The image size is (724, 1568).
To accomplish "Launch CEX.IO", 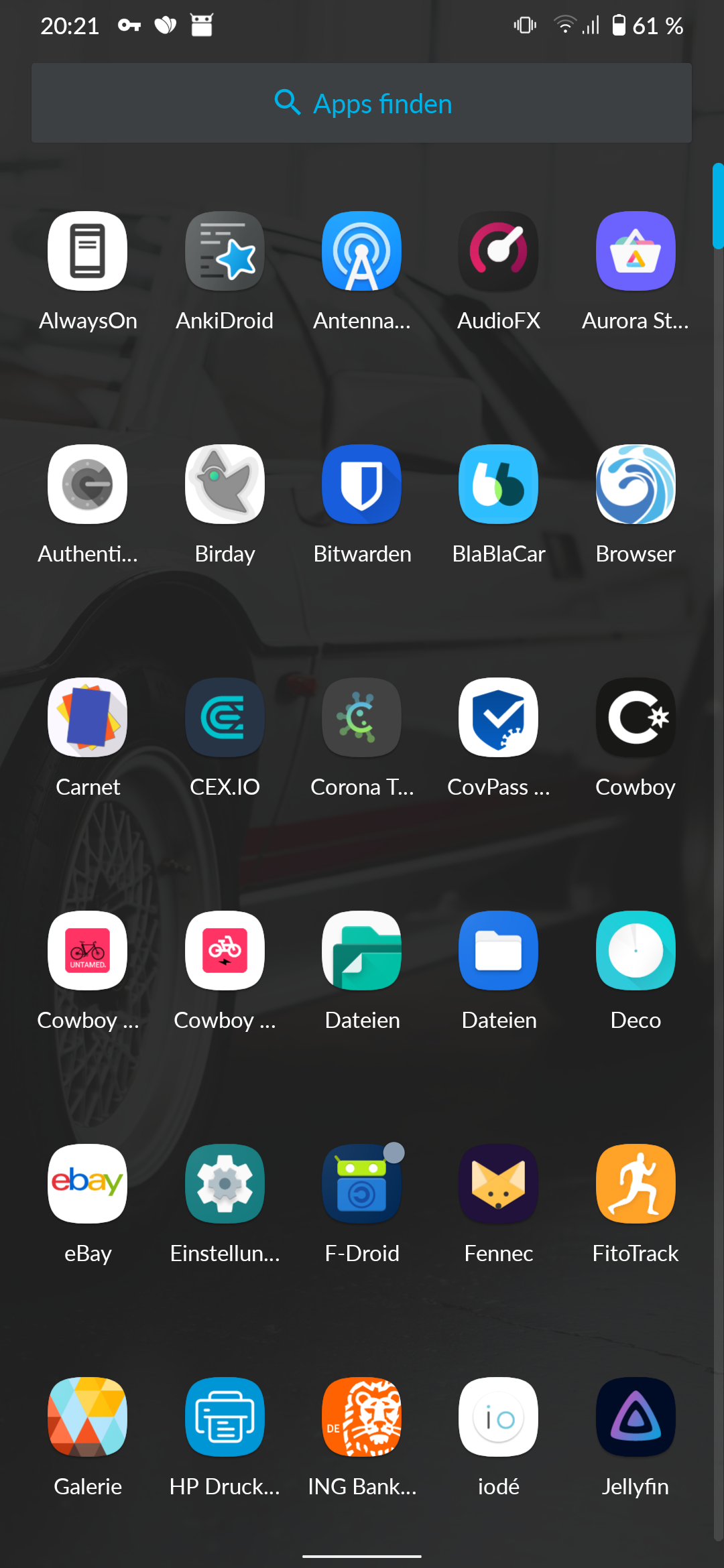I will pyautogui.click(x=225, y=718).
